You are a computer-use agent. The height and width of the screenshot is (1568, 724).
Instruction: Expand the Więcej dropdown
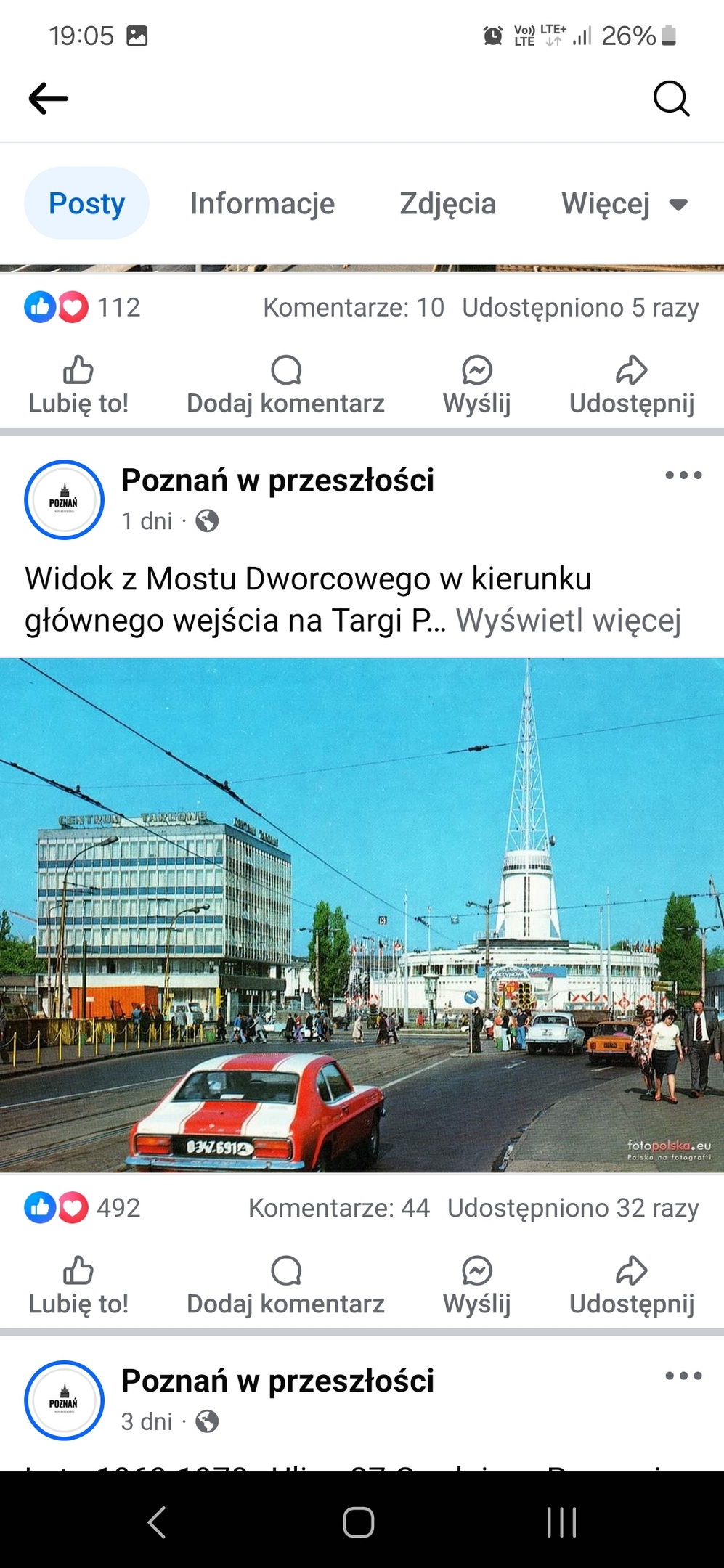624,204
